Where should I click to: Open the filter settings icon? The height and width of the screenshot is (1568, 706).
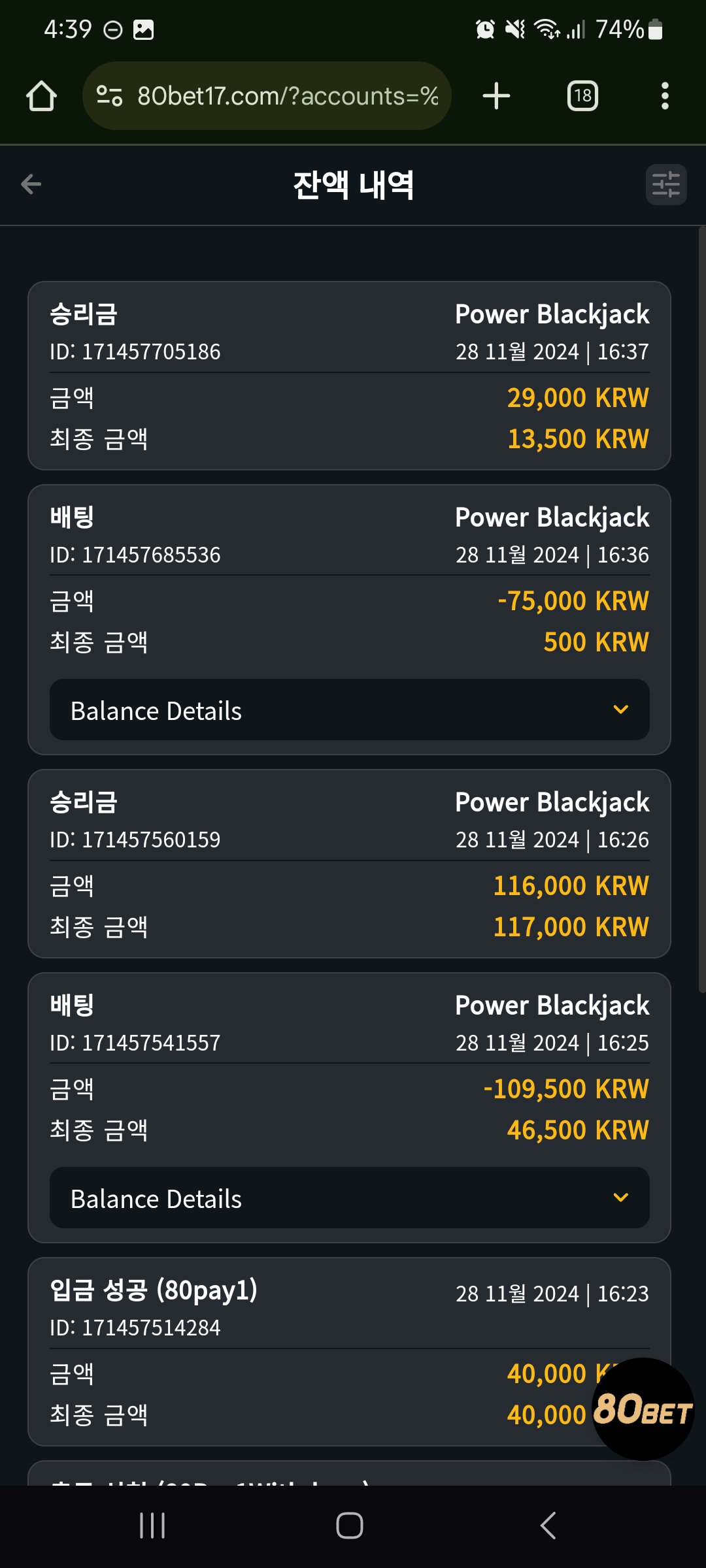coord(666,184)
